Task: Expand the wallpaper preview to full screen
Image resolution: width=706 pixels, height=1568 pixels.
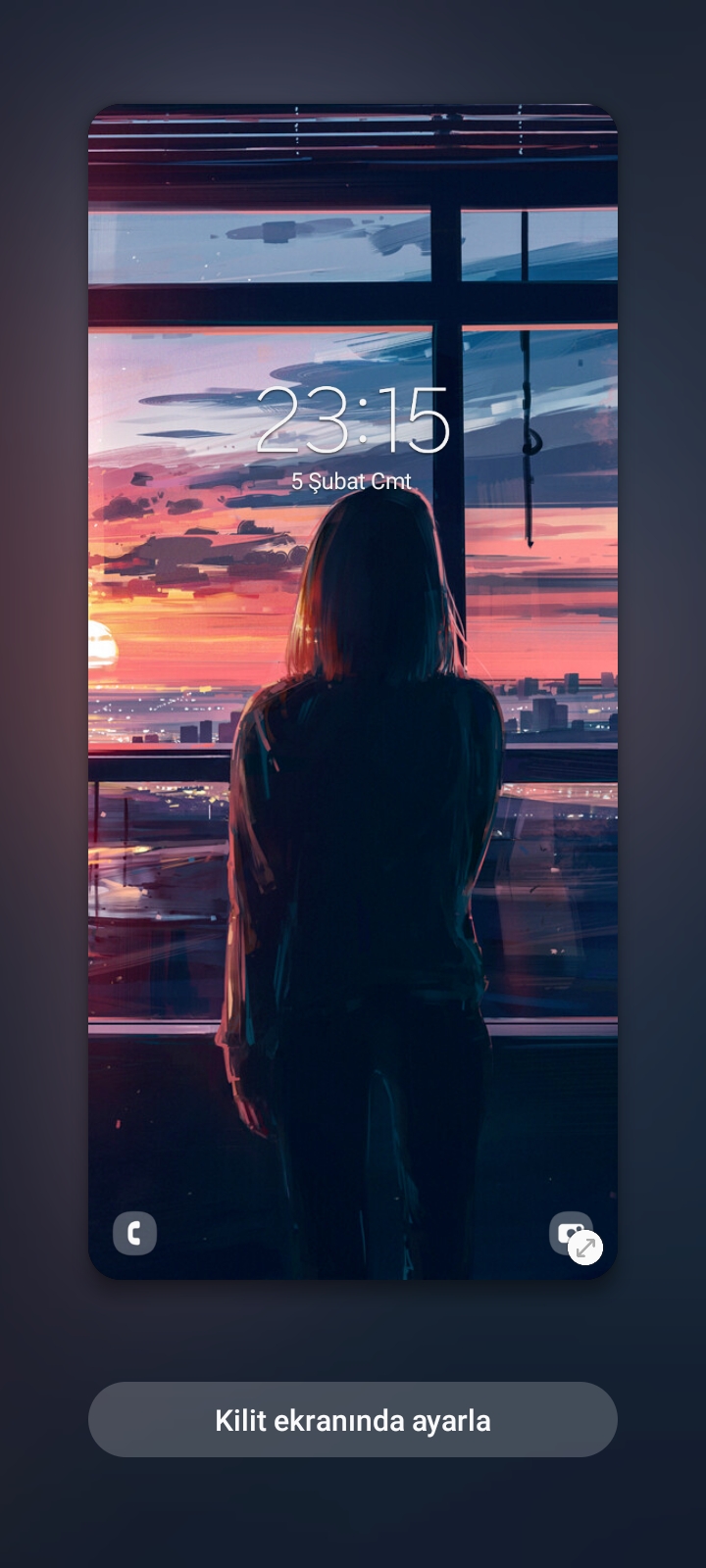Action: pos(585,1248)
